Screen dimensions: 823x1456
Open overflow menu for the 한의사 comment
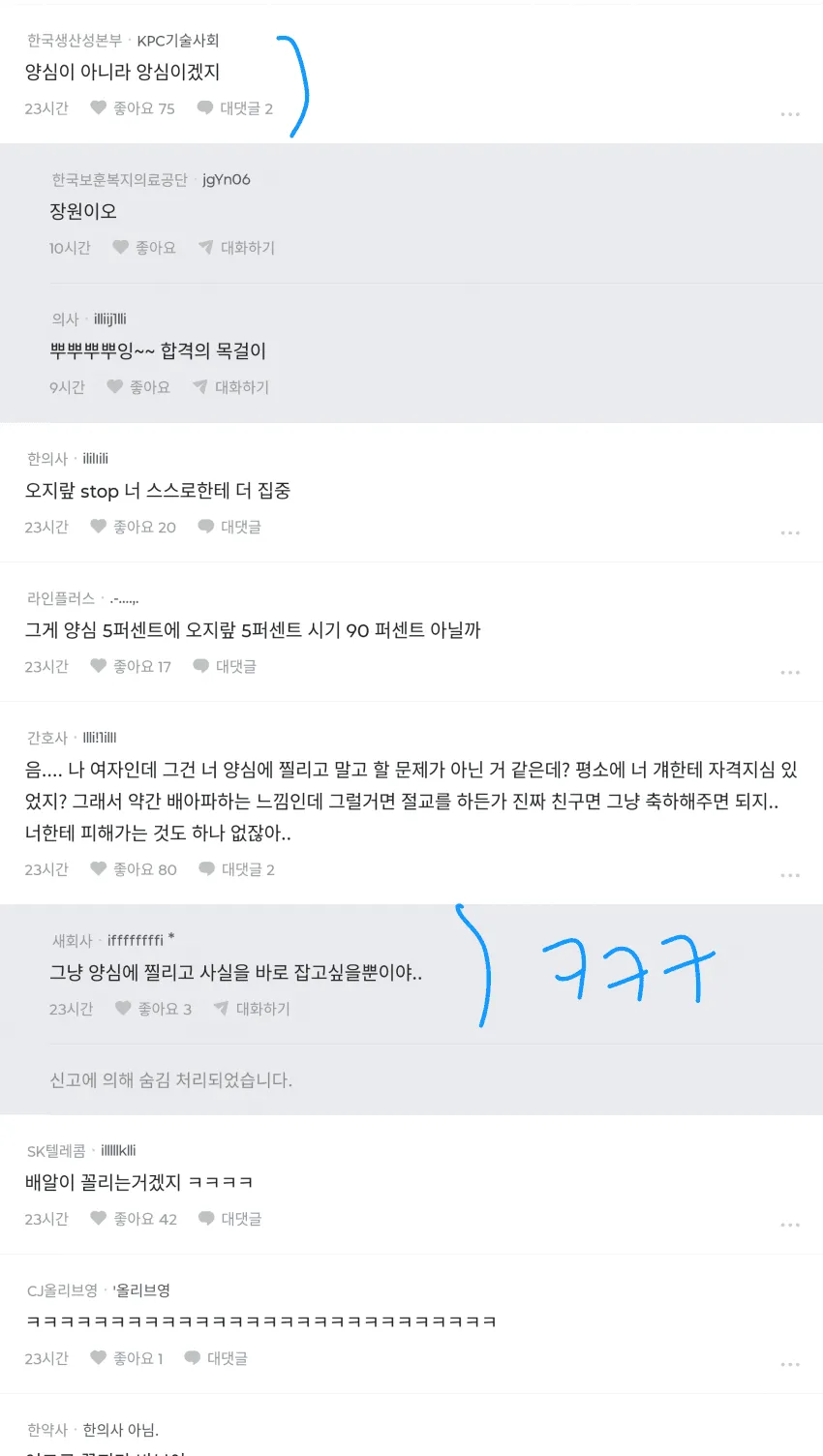790,532
